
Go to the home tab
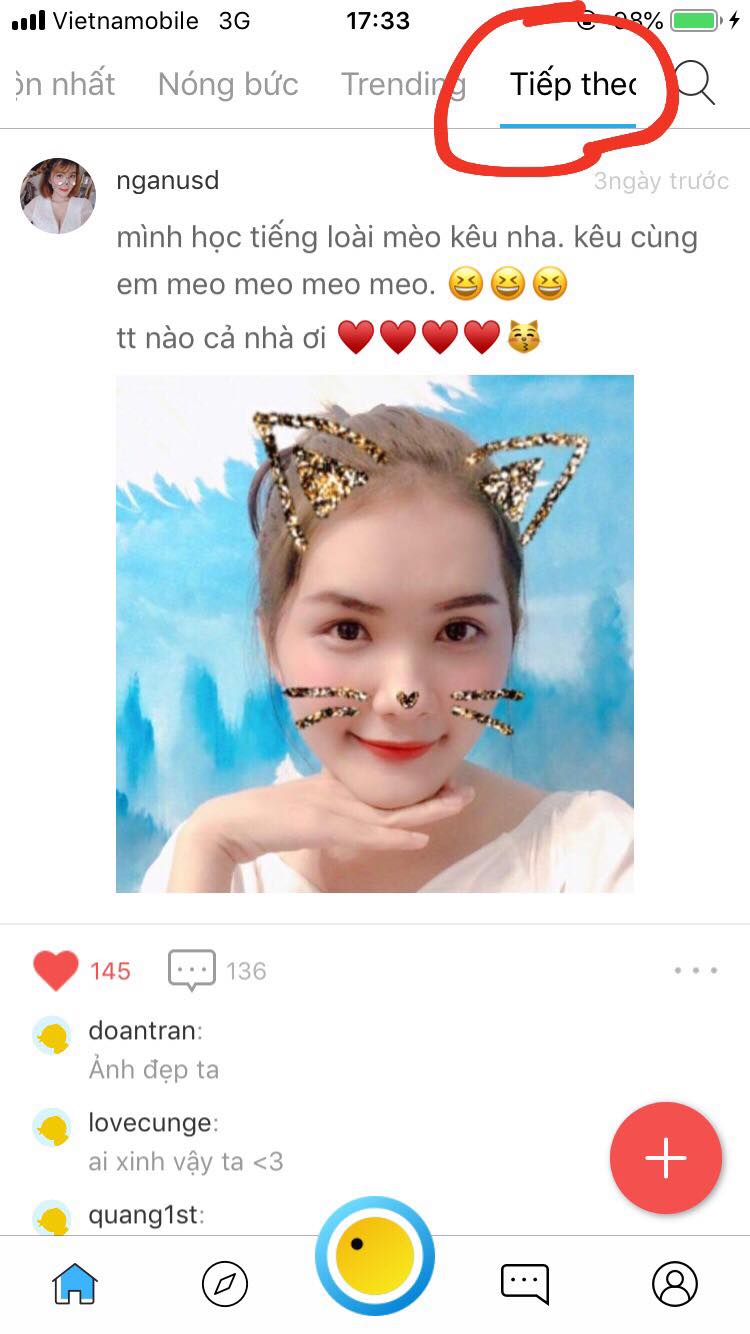[76, 1282]
